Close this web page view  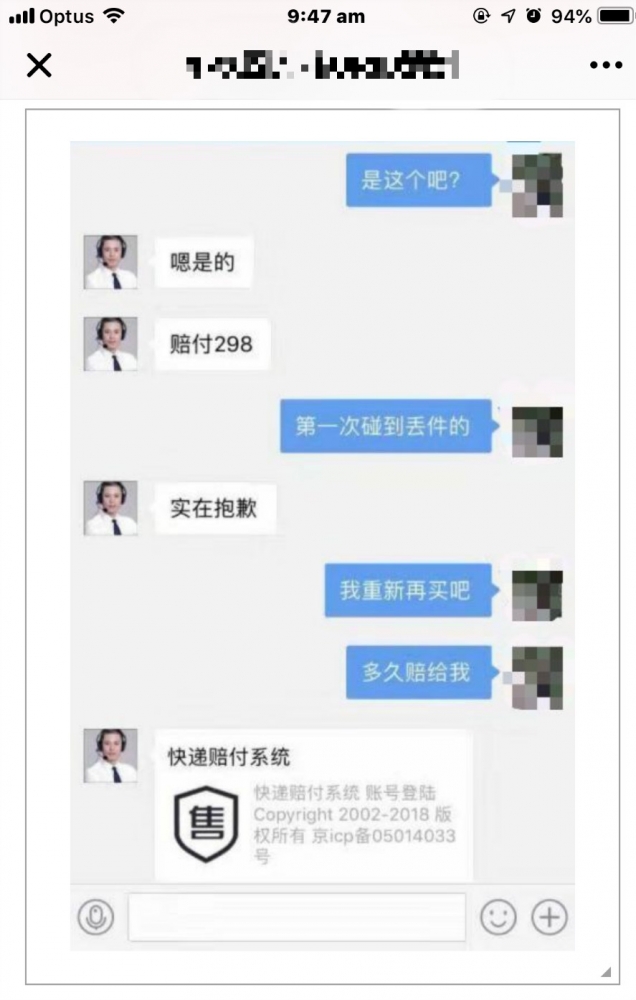(38, 66)
